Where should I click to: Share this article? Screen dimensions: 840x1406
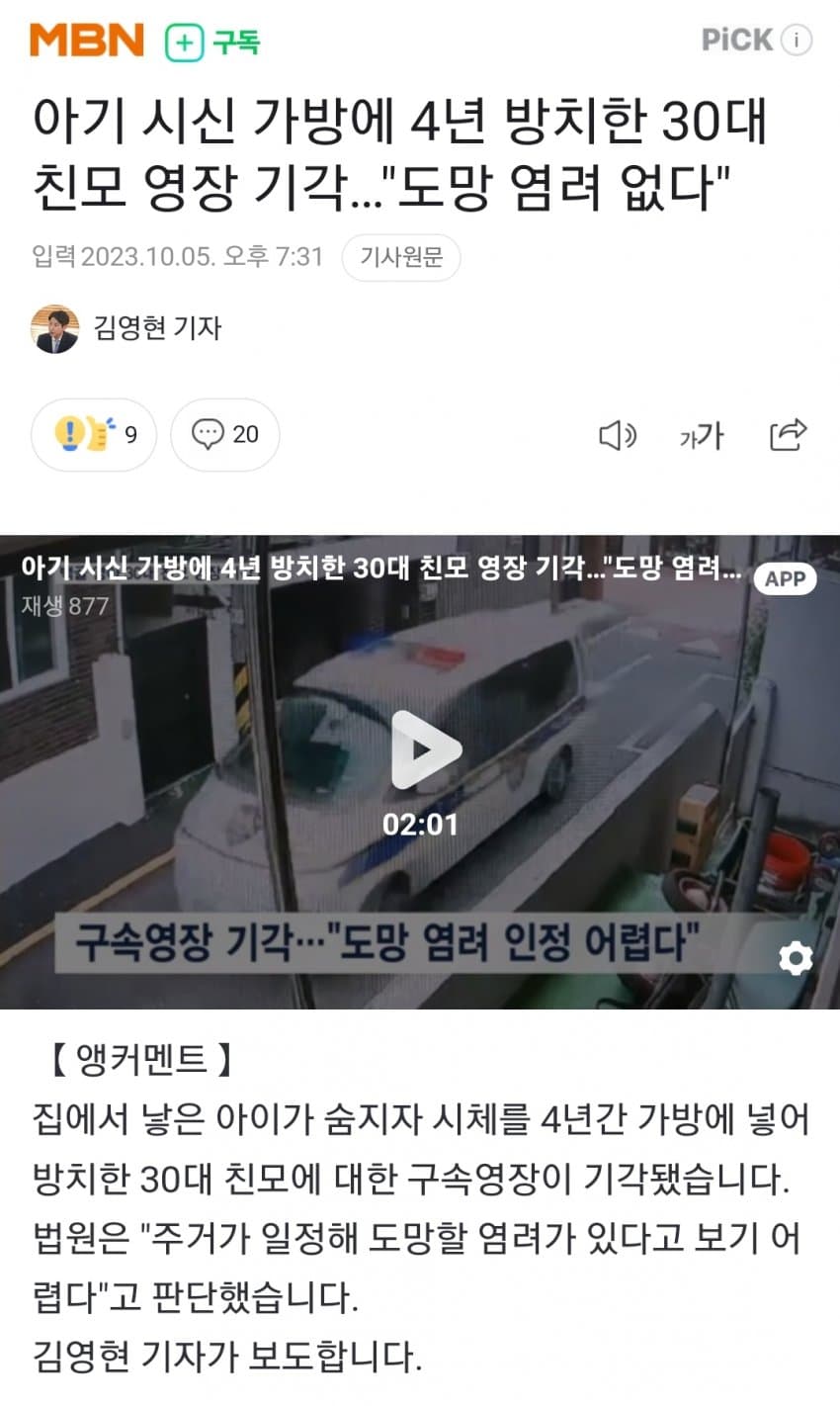[x=788, y=435]
